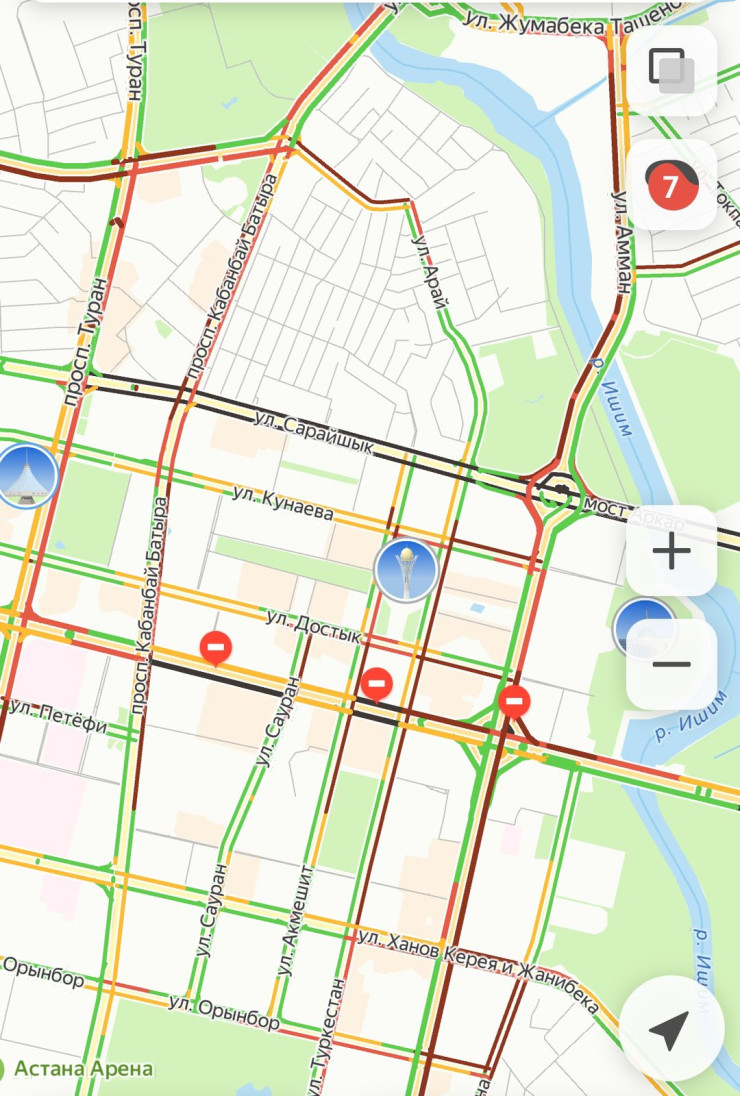Open the traffic level 7 indicator
740x1096 pixels.
coord(671,185)
